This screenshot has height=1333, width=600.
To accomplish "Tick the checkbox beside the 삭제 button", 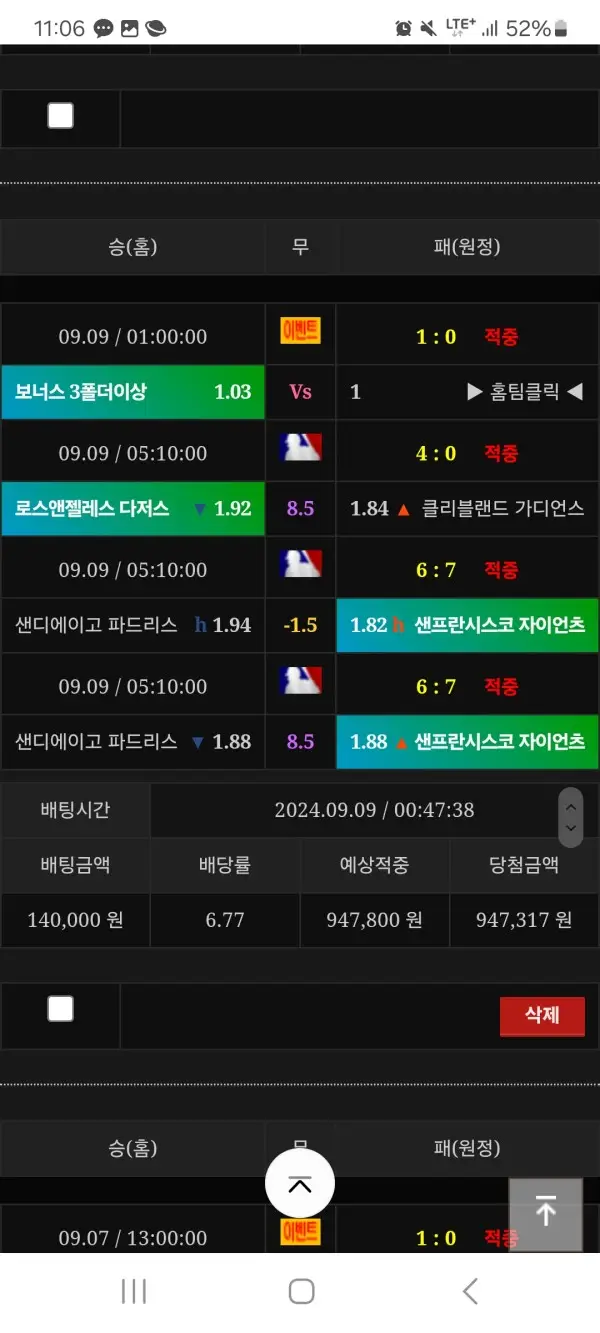I will (x=61, y=1009).
